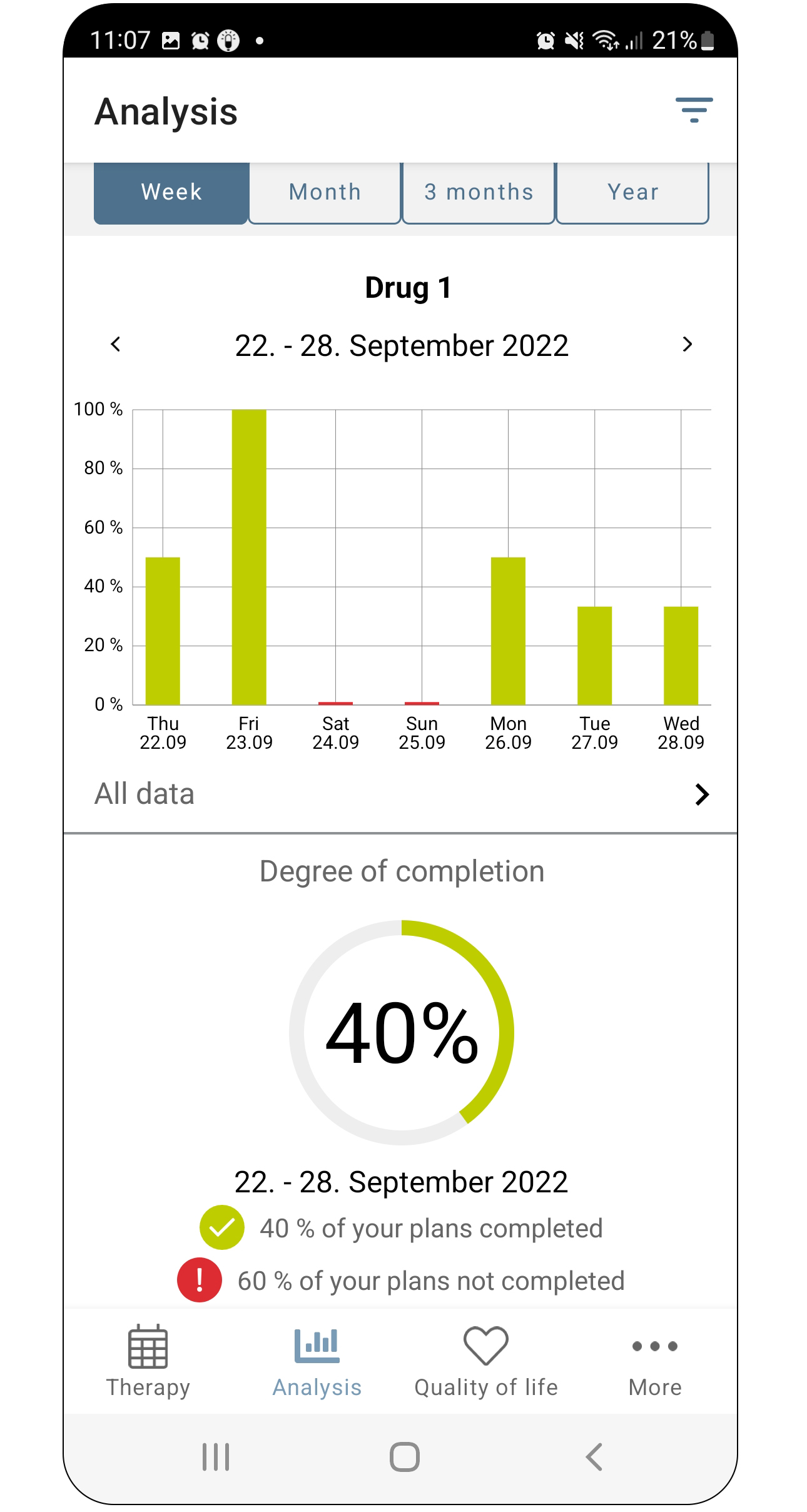This screenshot has width=807, height=1512.
Task: Switch to the Month view
Action: [325, 192]
